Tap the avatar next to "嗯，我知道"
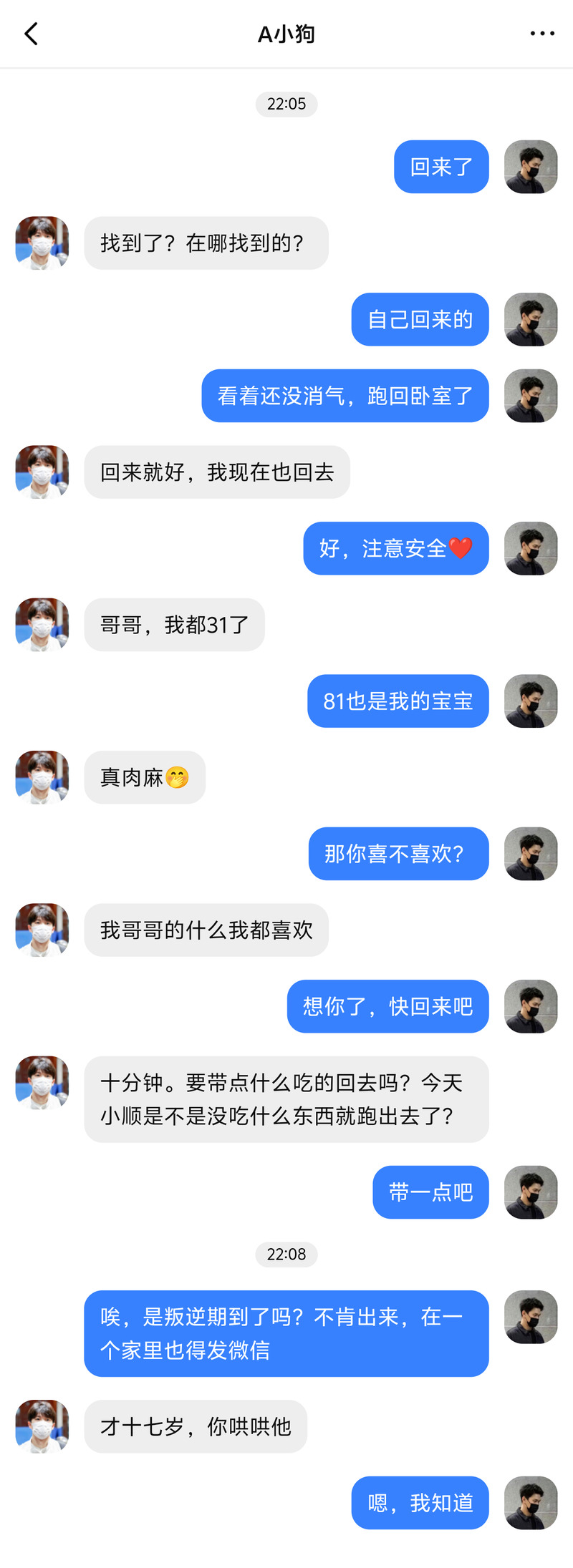This screenshot has height=1568, width=573. click(531, 1503)
